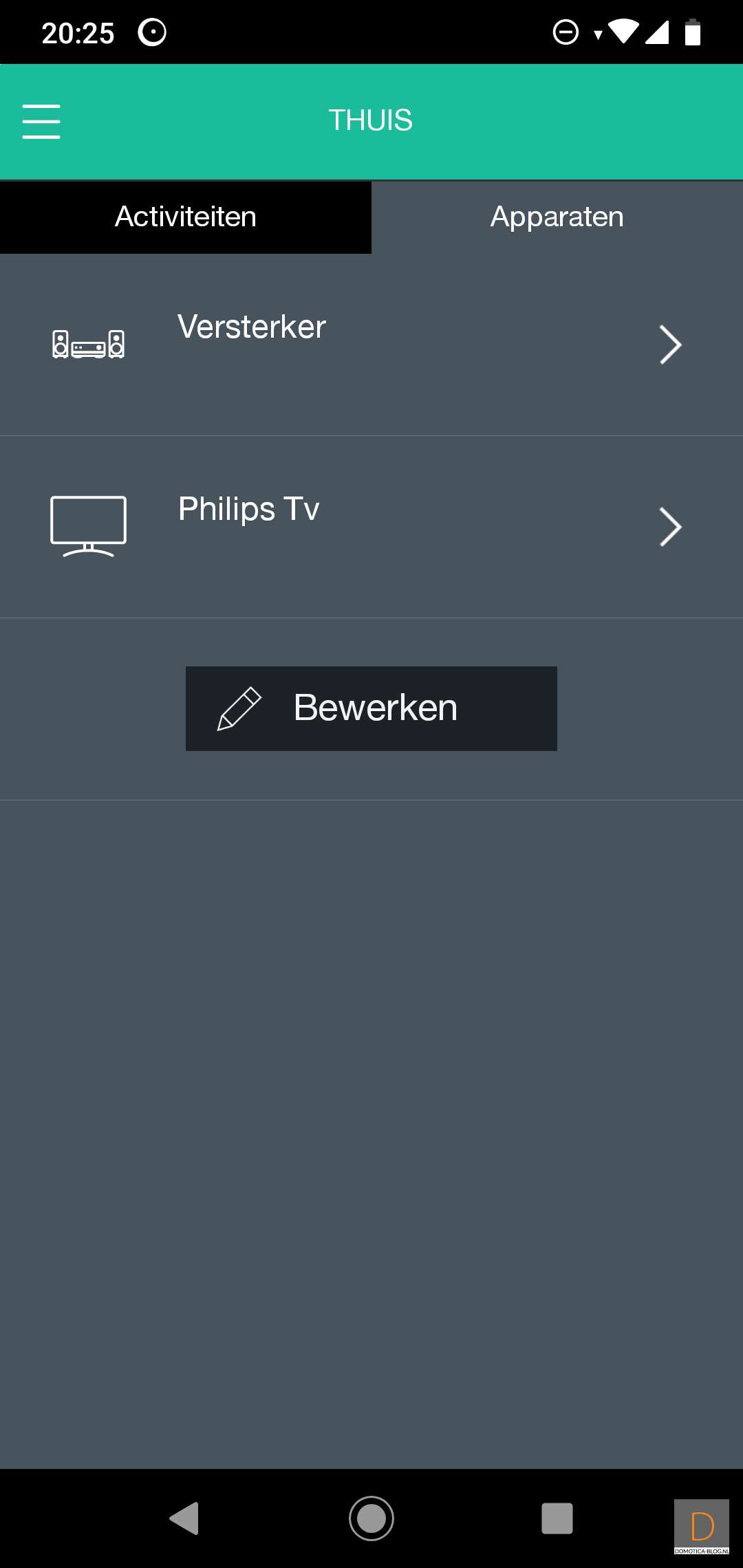Tap the Bewerken edit button

tap(371, 708)
